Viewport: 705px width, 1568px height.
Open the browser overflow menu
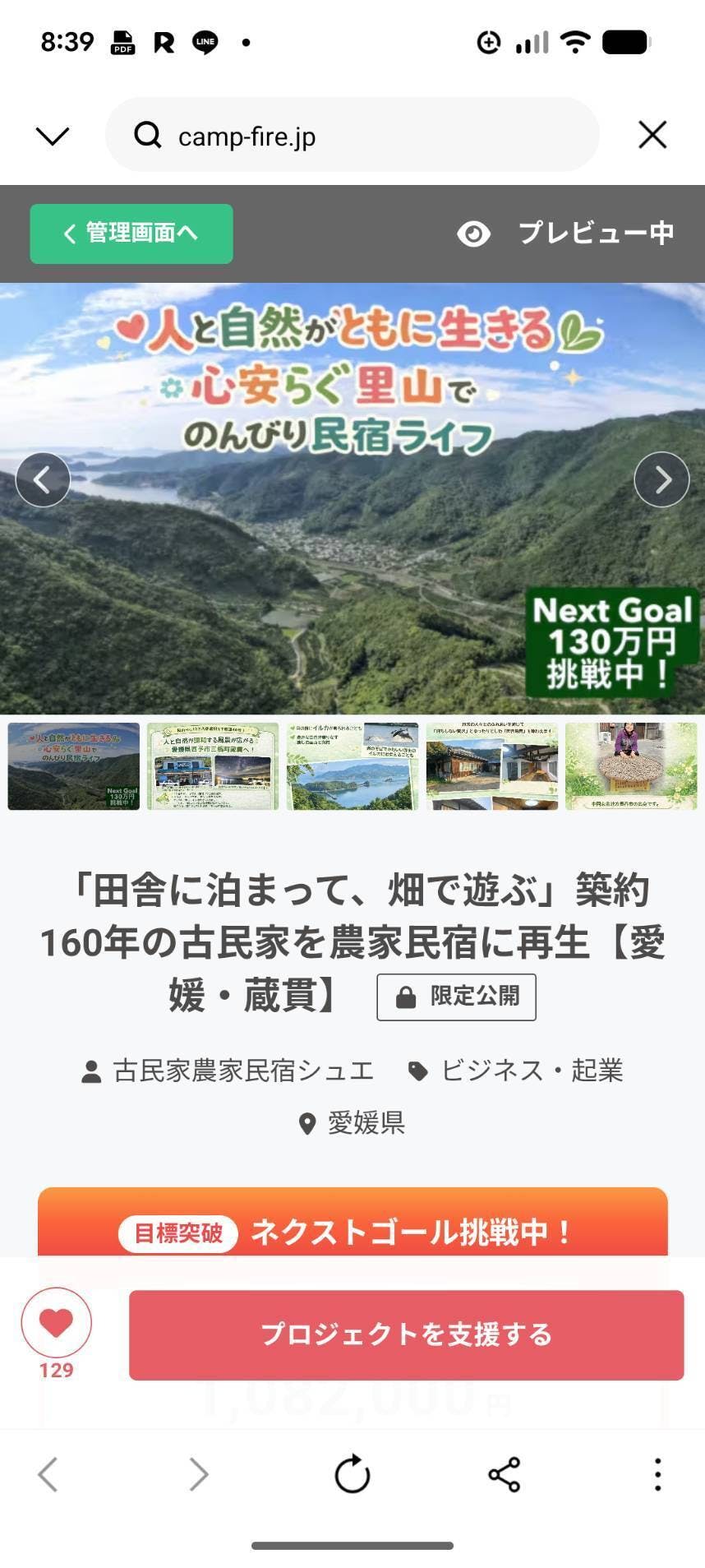point(657,1474)
